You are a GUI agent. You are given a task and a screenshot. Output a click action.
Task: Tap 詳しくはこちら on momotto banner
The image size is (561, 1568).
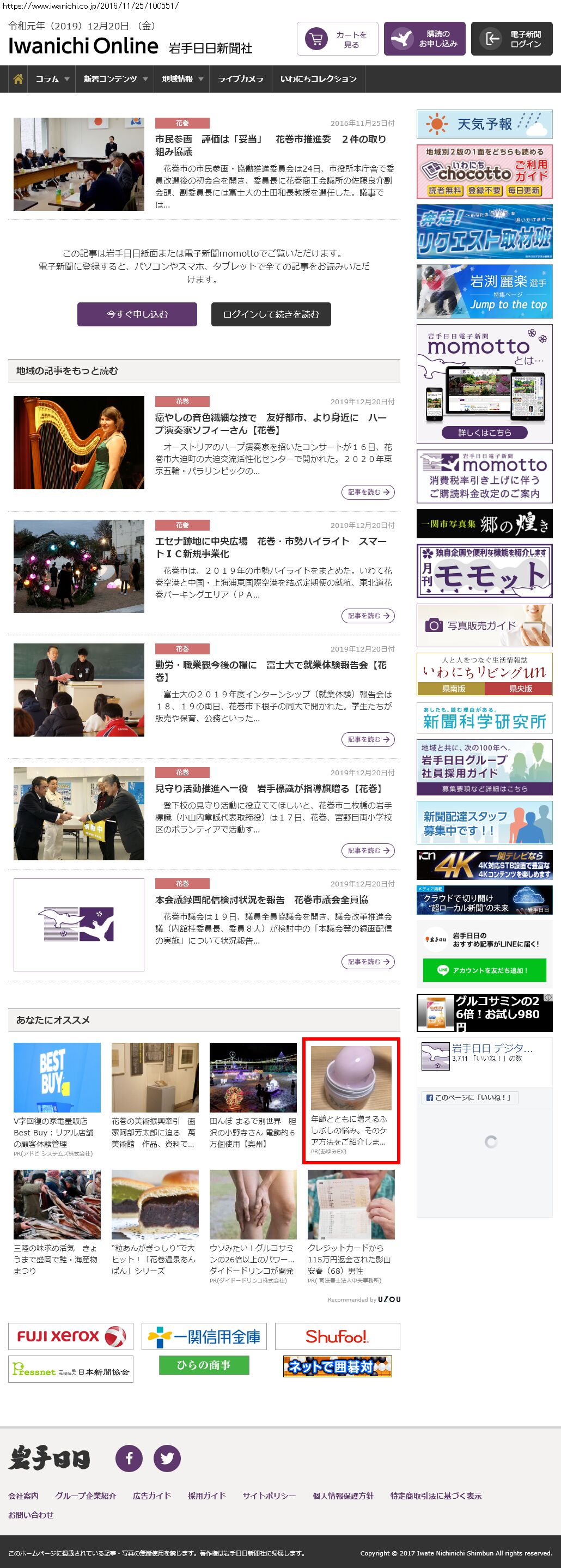coord(484,432)
